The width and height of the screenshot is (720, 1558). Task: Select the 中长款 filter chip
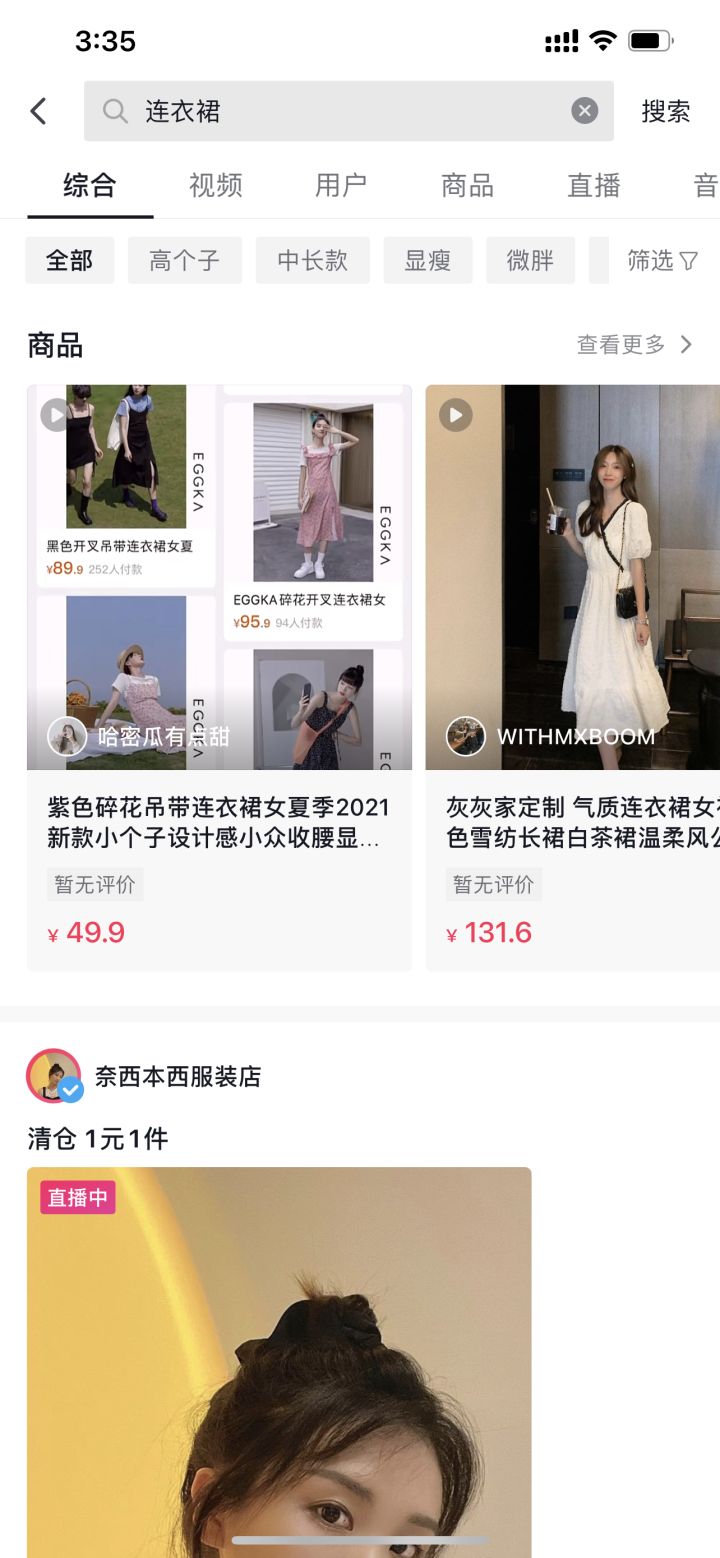(x=313, y=261)
